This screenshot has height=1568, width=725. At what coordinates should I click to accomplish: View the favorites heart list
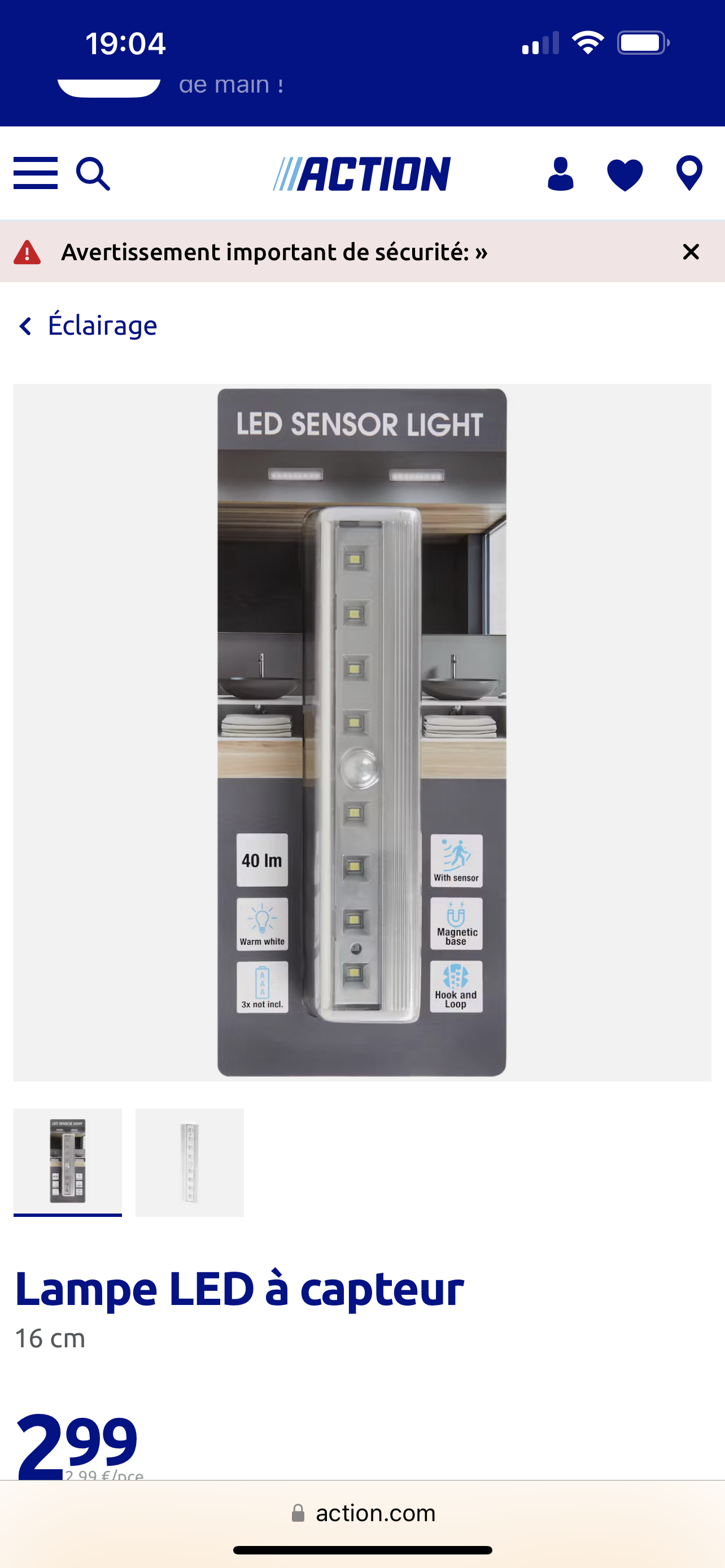(624, 175)
